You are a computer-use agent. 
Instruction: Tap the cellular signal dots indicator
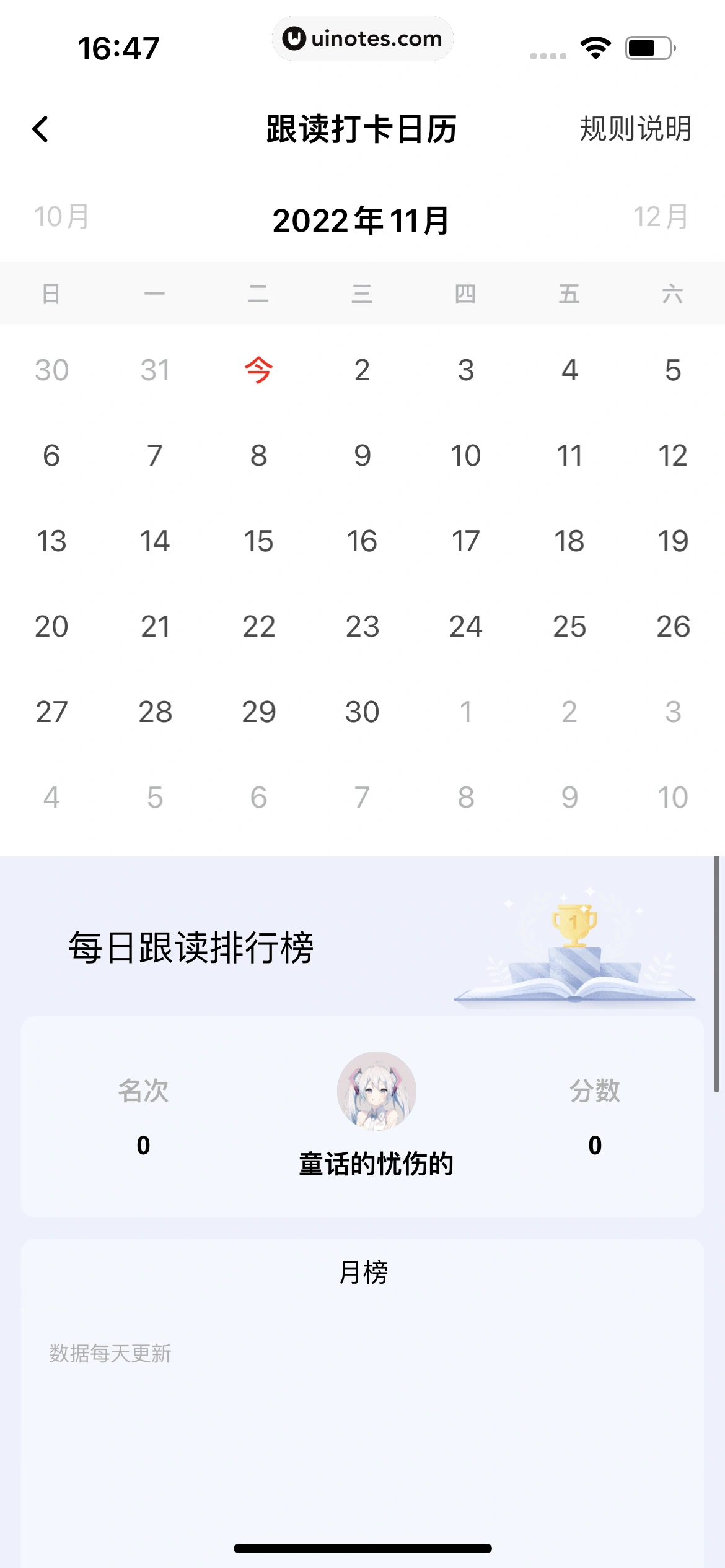[x=548, y=56]
